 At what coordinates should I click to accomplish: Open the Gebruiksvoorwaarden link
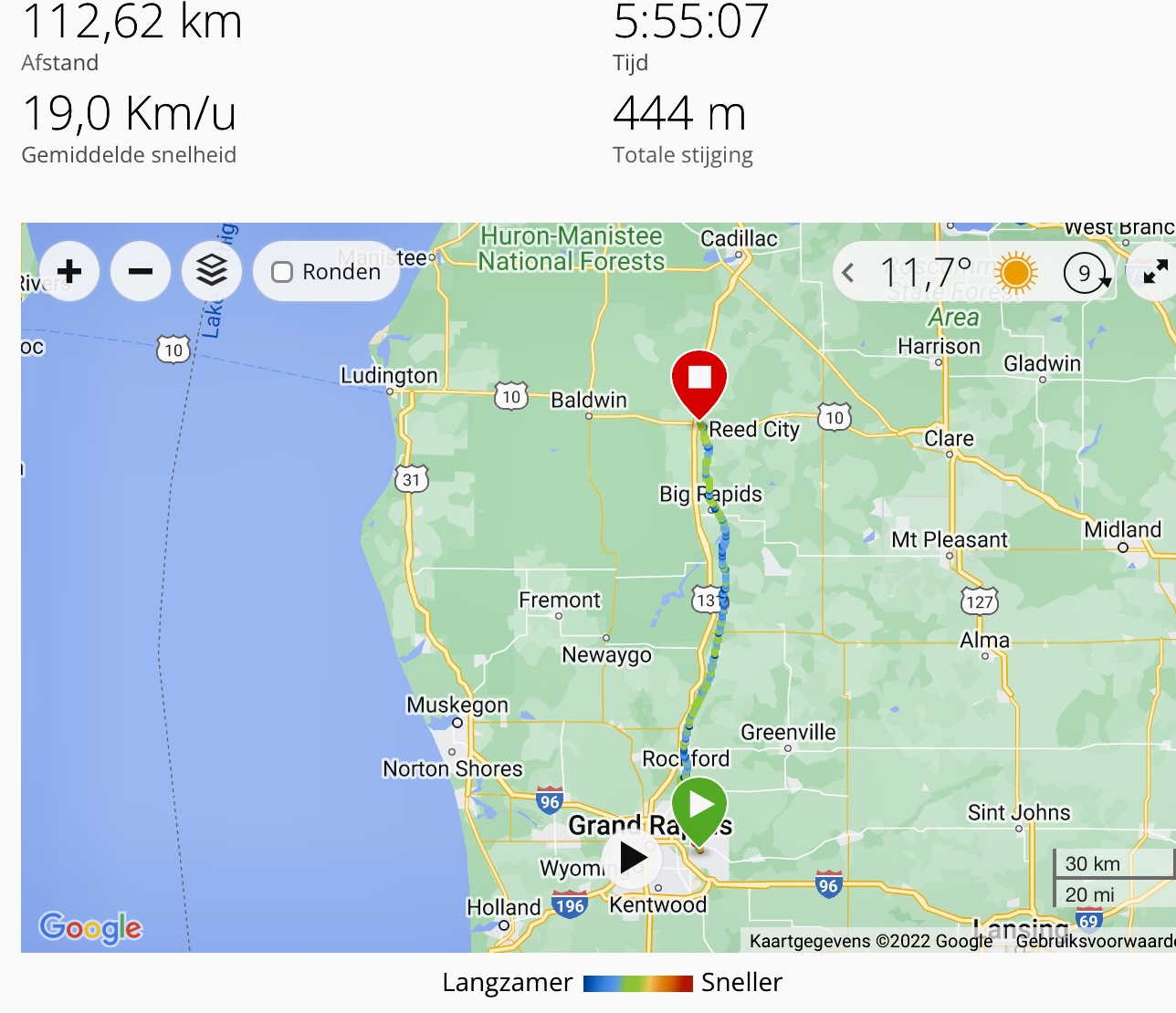tap(1095, 941)
